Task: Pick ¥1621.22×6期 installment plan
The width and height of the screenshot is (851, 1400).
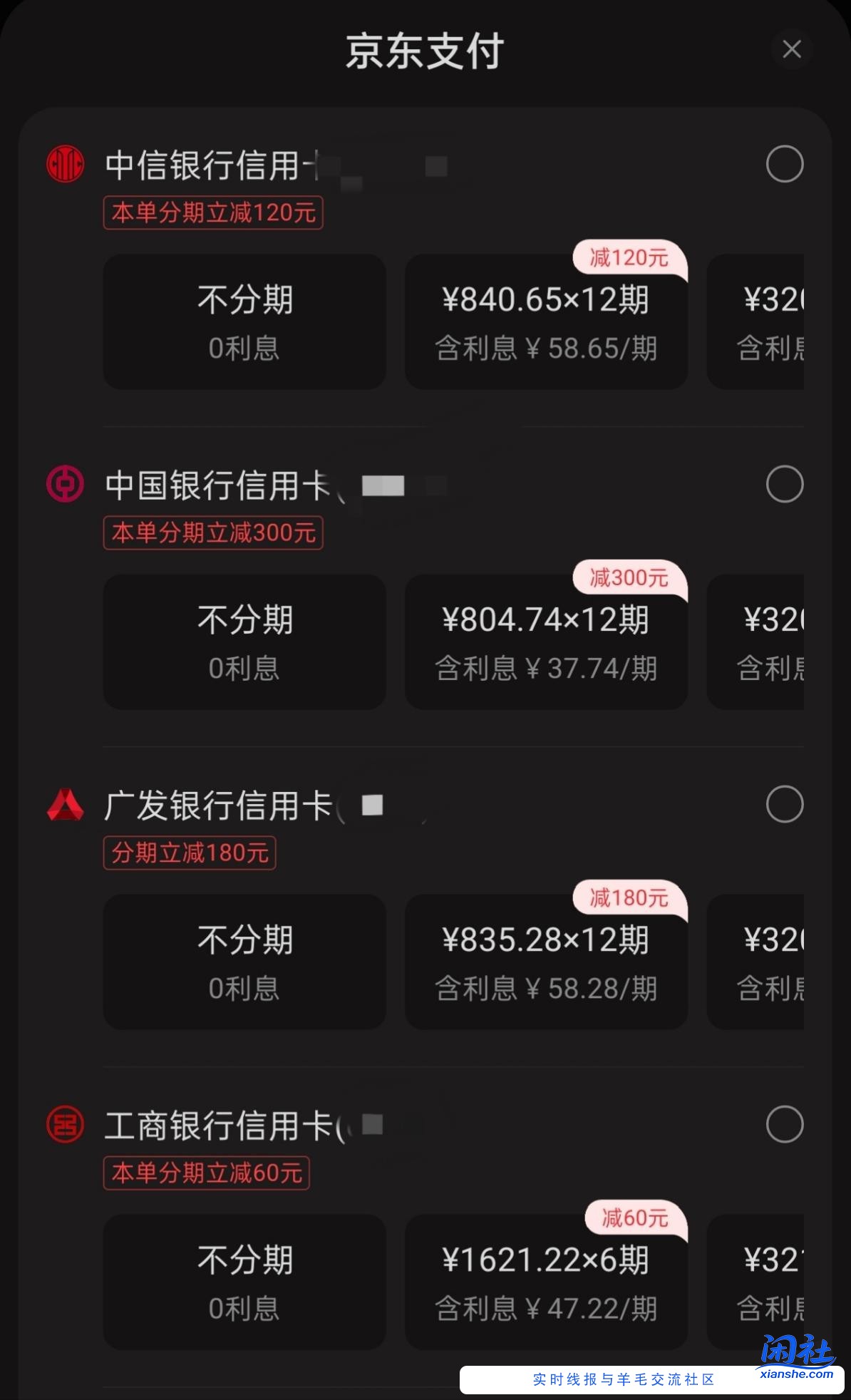Action: coord(546,1282)
